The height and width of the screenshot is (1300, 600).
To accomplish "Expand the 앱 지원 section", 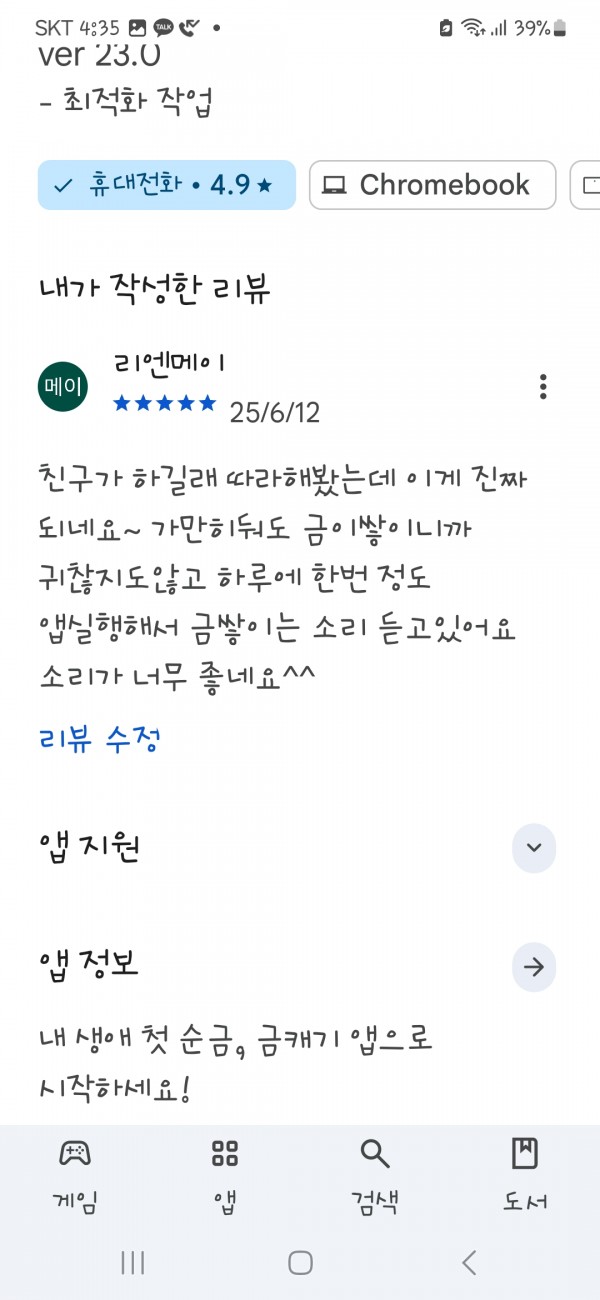I will point(534,848).
